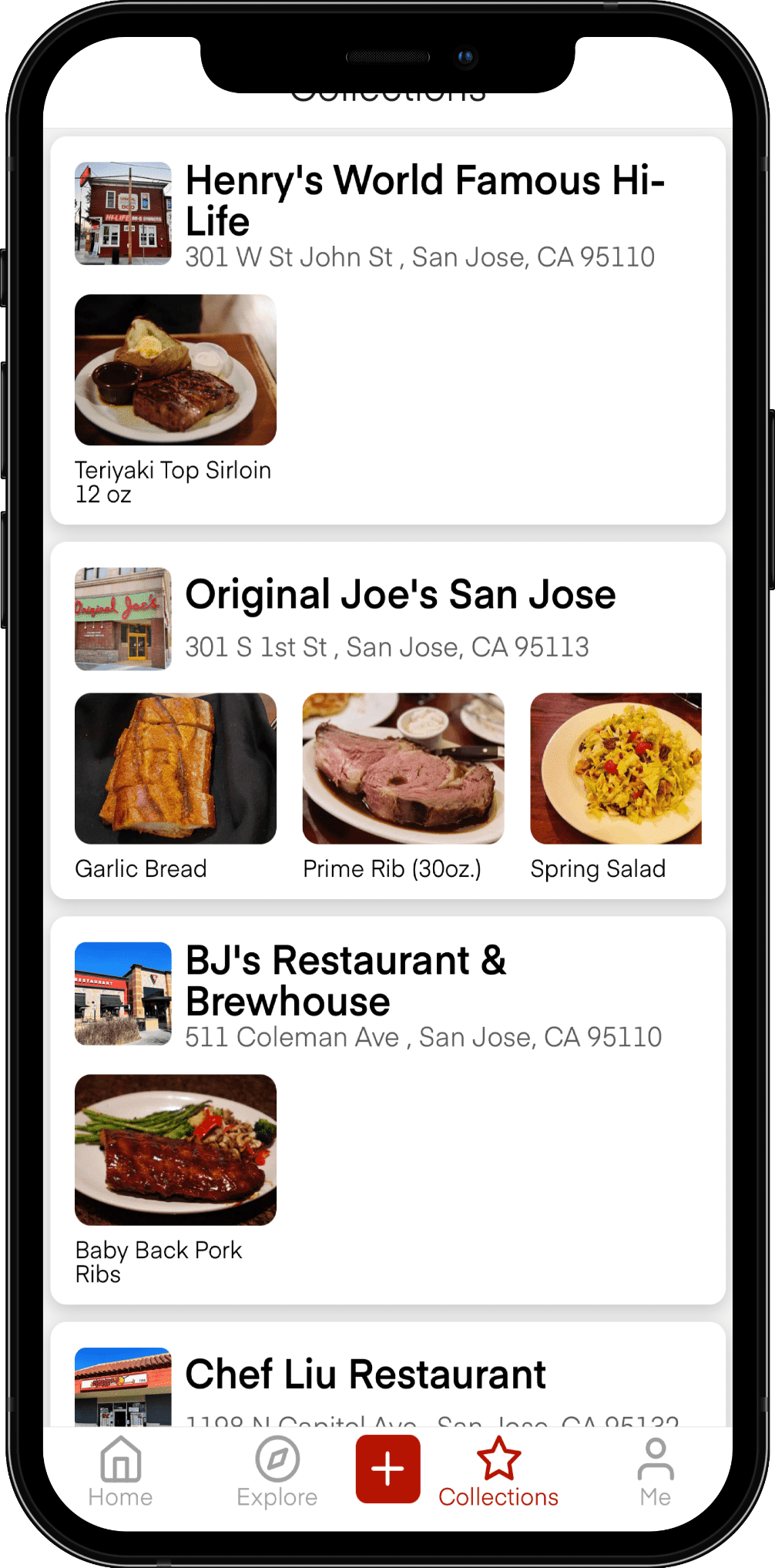Image resolution: width=775 pixels, height=1568 pixels.
Task: Select the Collections tab
Action: [498, 1471]
